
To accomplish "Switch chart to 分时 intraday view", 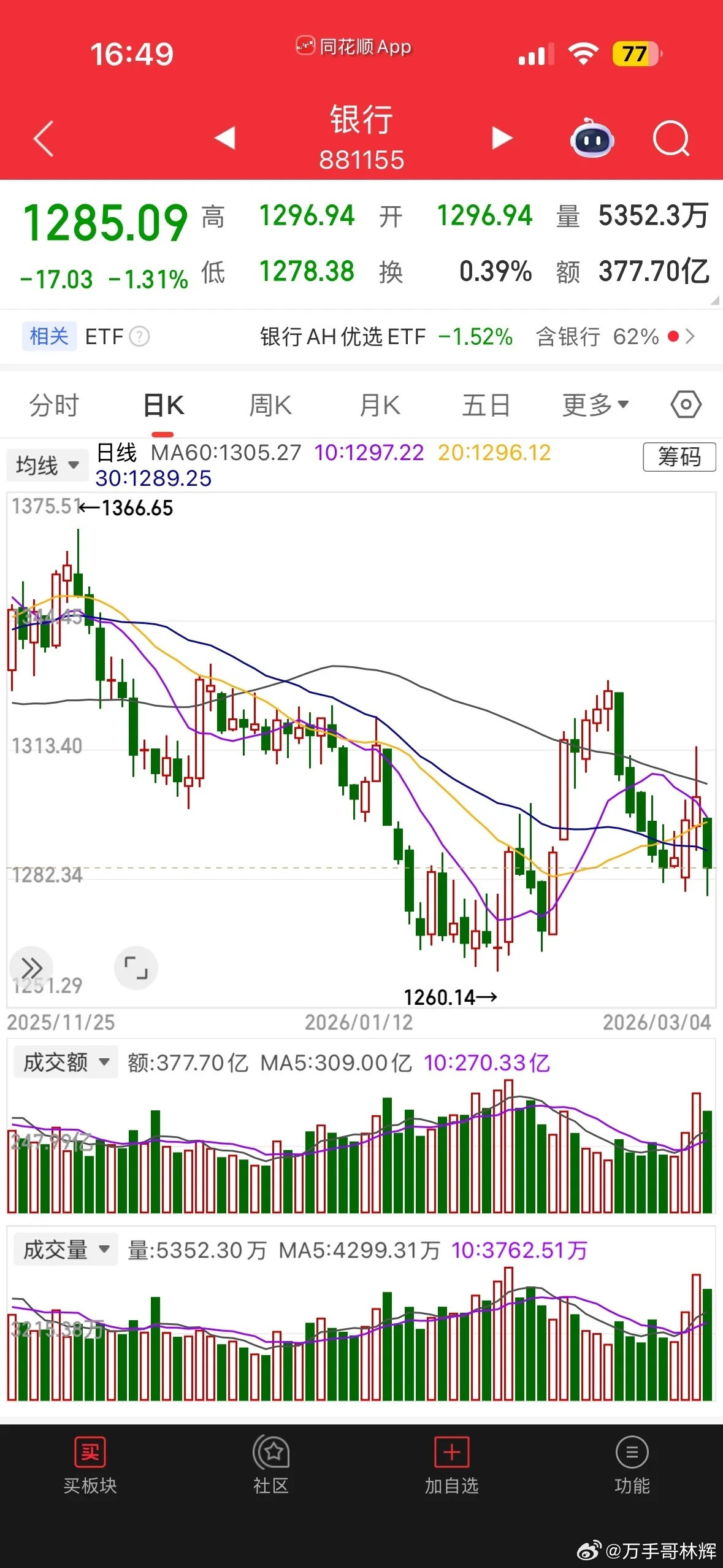I will coord(55,404).
